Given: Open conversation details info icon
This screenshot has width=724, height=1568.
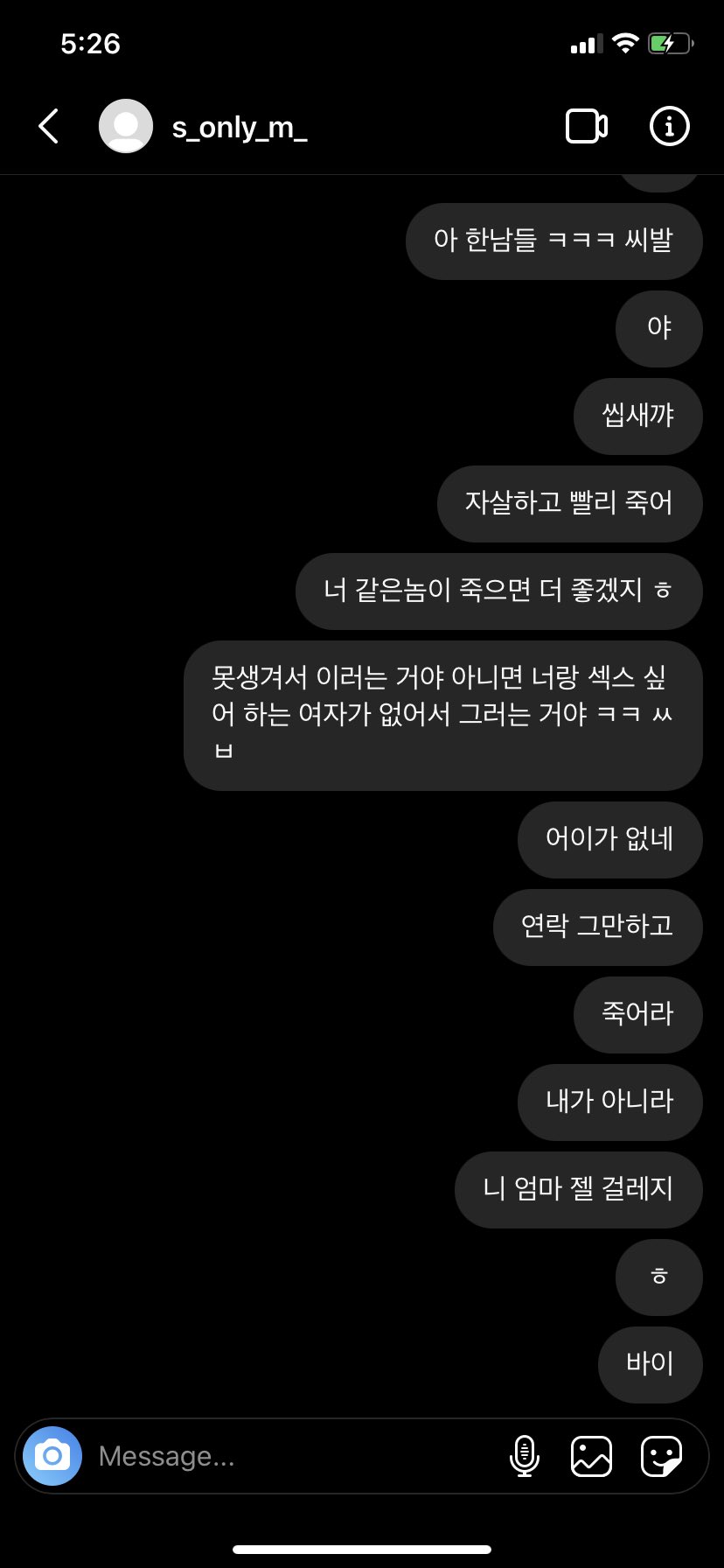Looking at the screenshot, I should pos(670,127).
